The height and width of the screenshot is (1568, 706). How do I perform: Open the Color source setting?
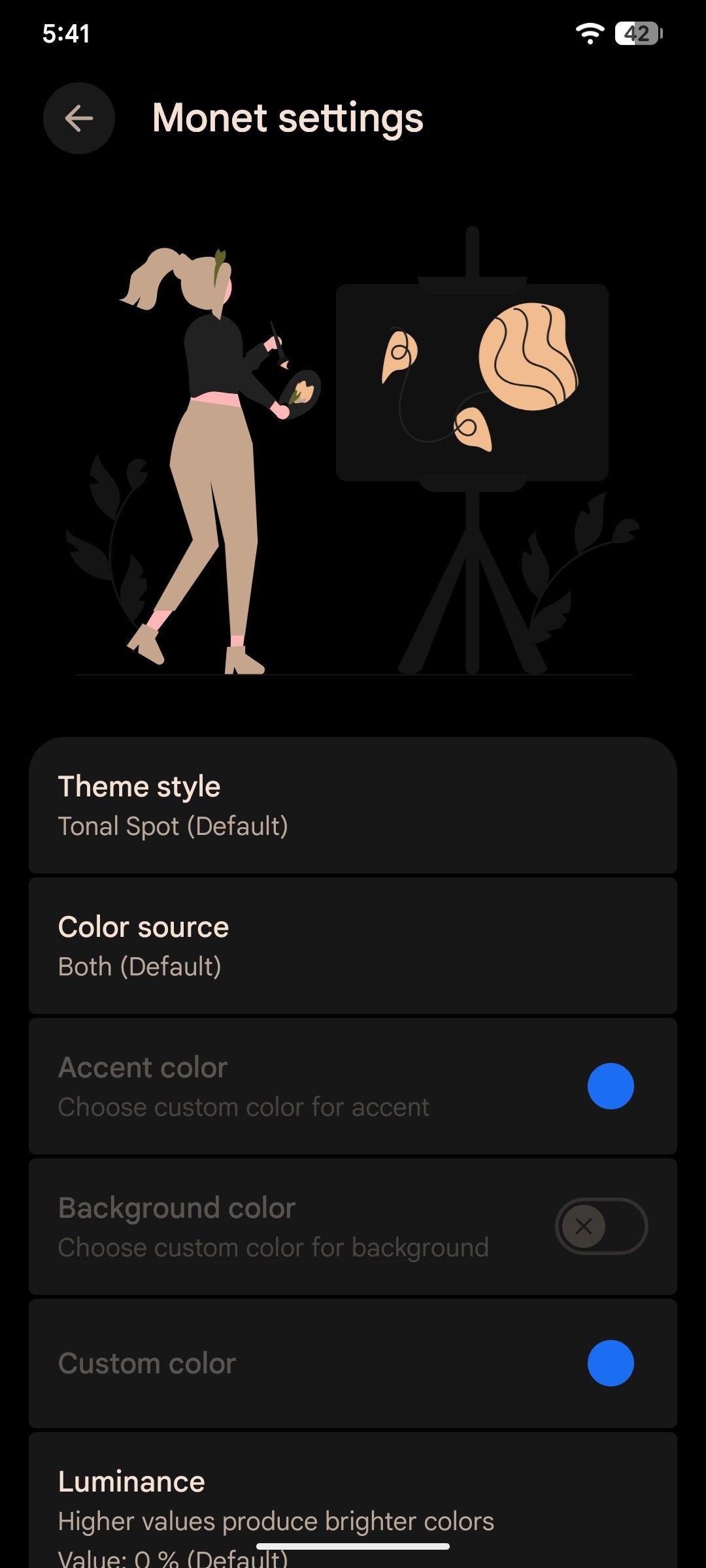tap(353, 946)
